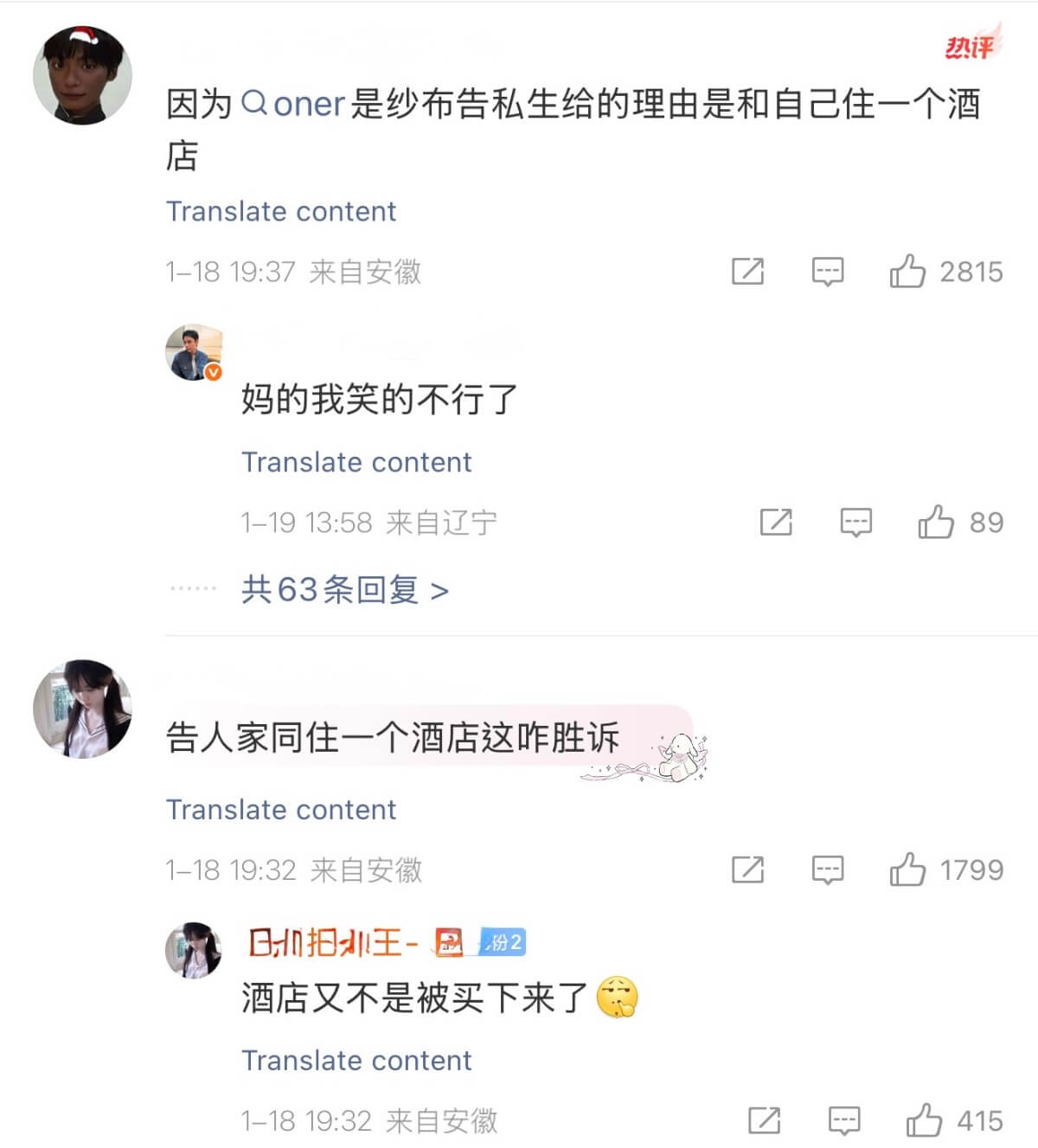1038x1148 pixels.
Task: Like the comment with 2815 likes
Action: click(x=907, y=272)
